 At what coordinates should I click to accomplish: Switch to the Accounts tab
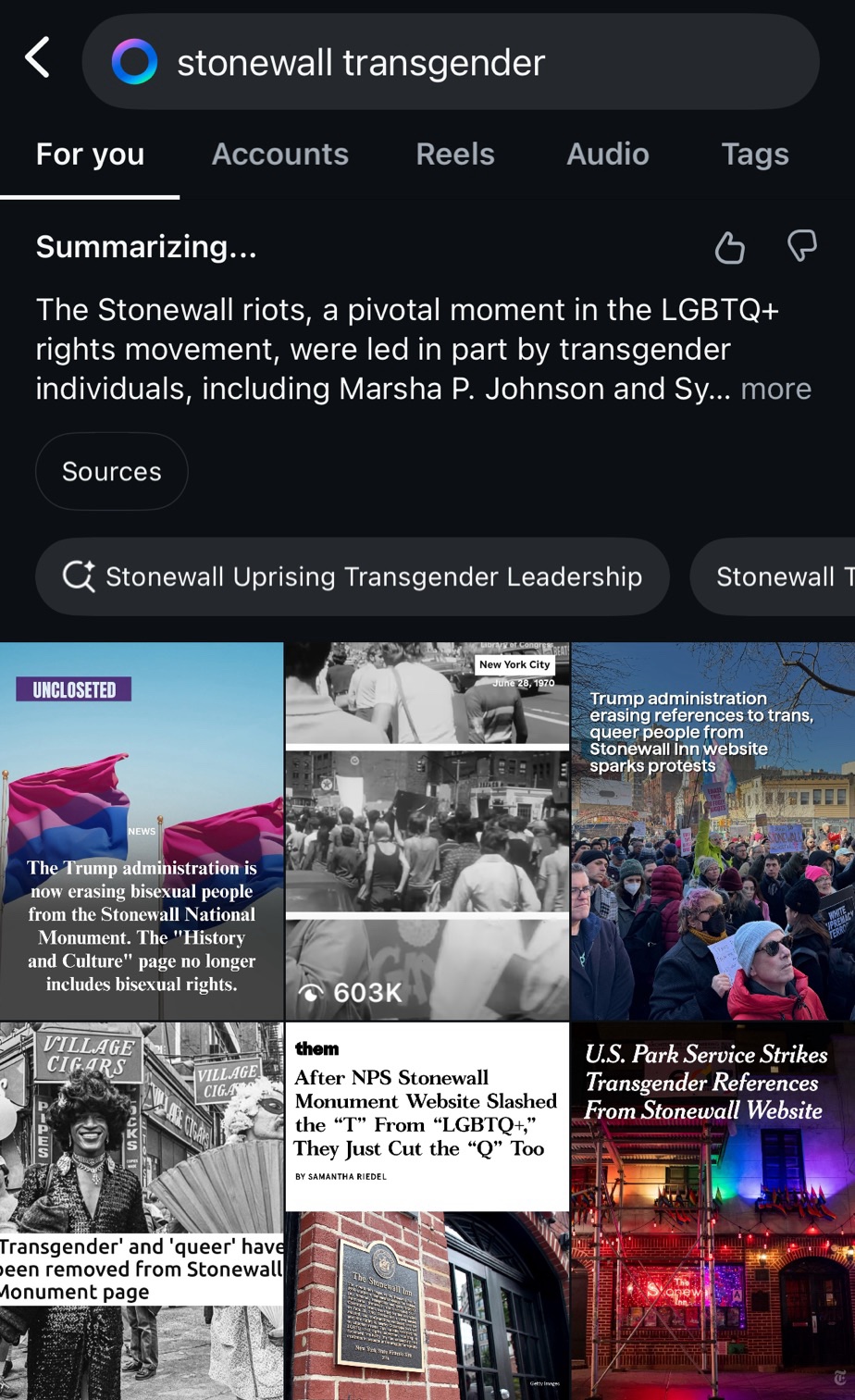(x=279, y=155)
